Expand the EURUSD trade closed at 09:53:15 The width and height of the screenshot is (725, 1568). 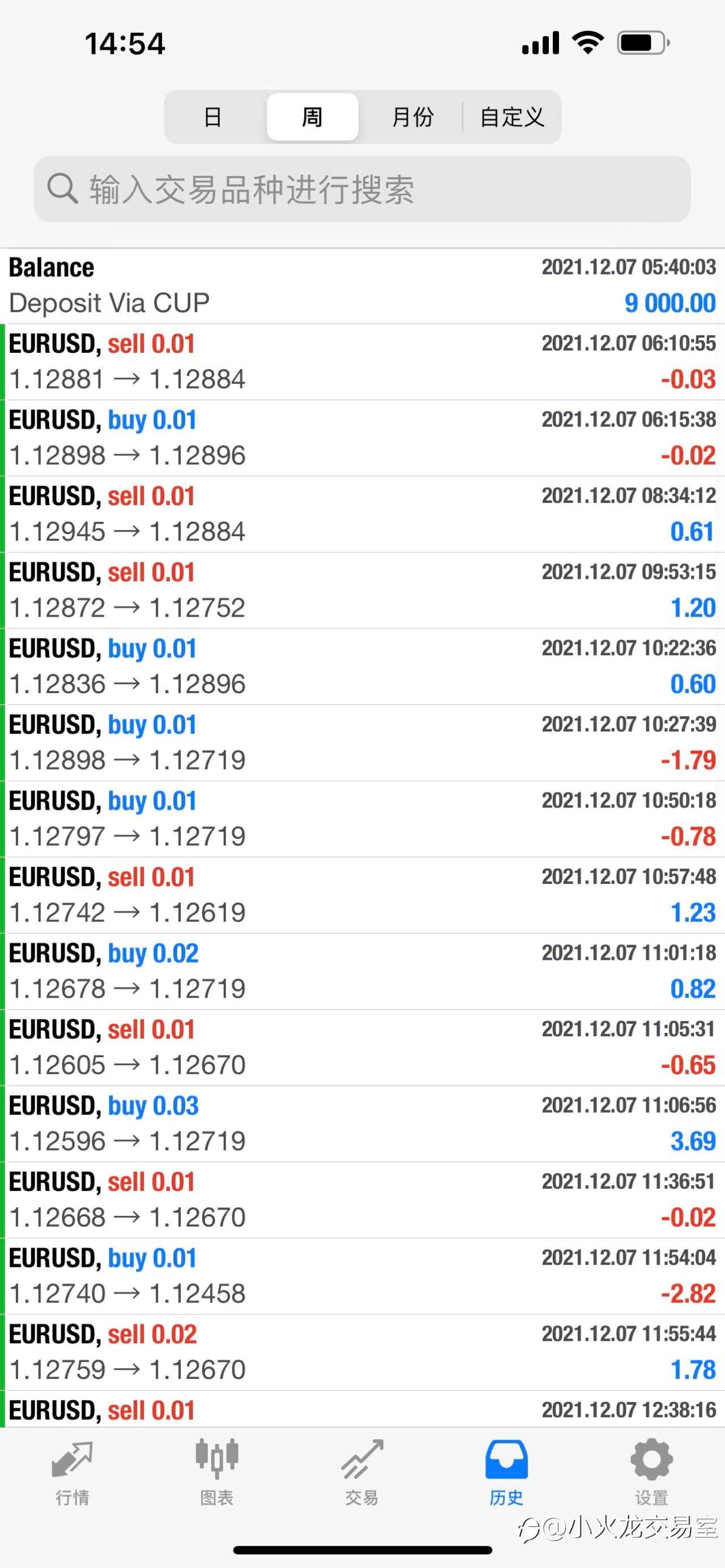362,591
